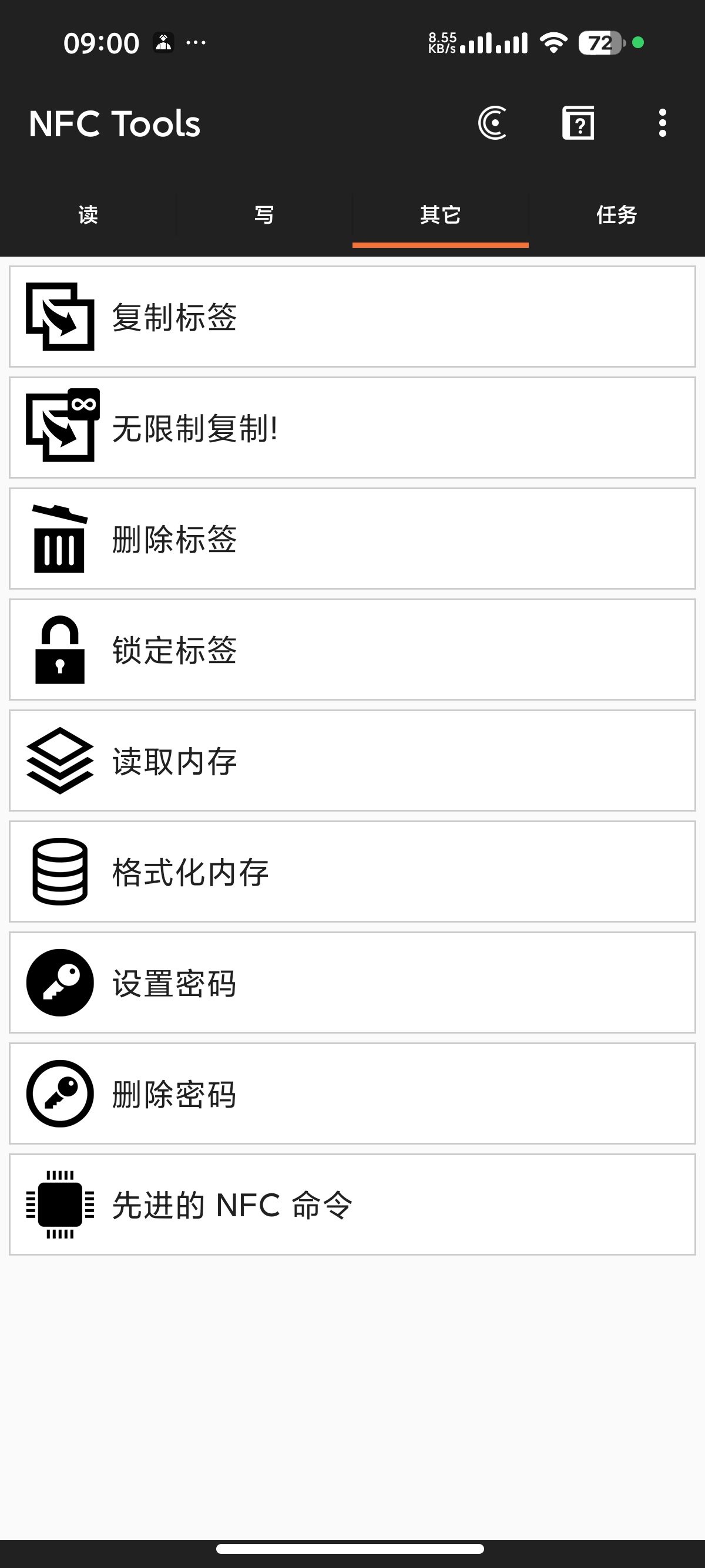Switch to the 写 tab
The height and width of the screenshot is (1568, 705).
264,215
